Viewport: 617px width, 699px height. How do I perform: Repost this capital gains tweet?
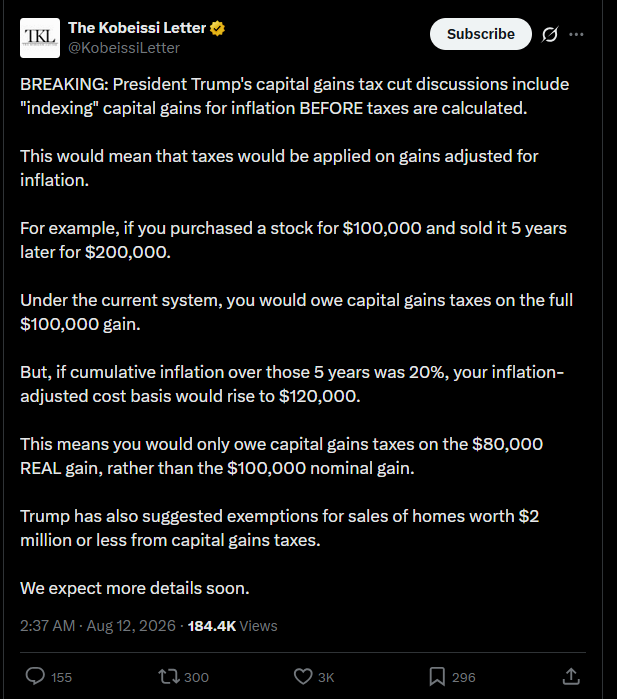[169, 677]
